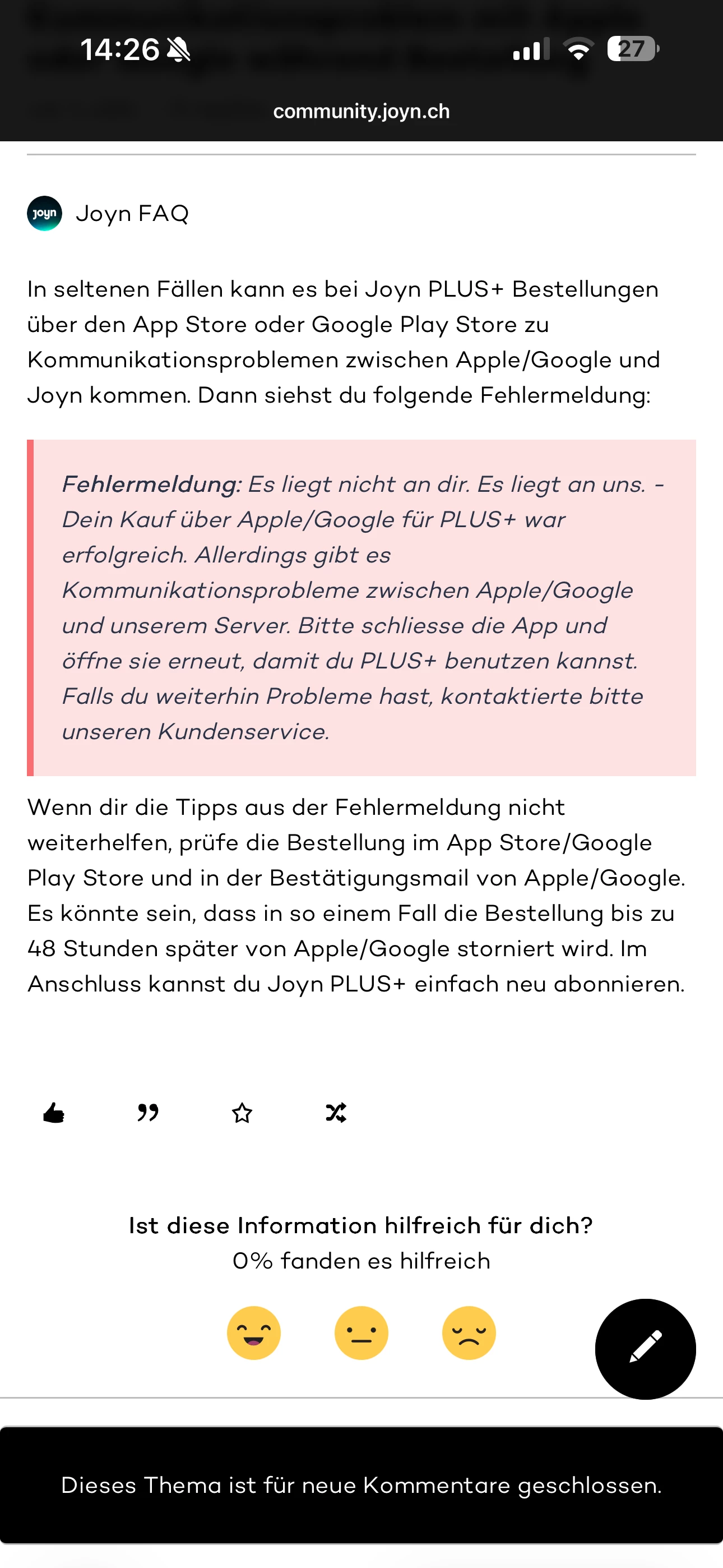Open the Joyn FAQ author profile

(x=132, y=214)
